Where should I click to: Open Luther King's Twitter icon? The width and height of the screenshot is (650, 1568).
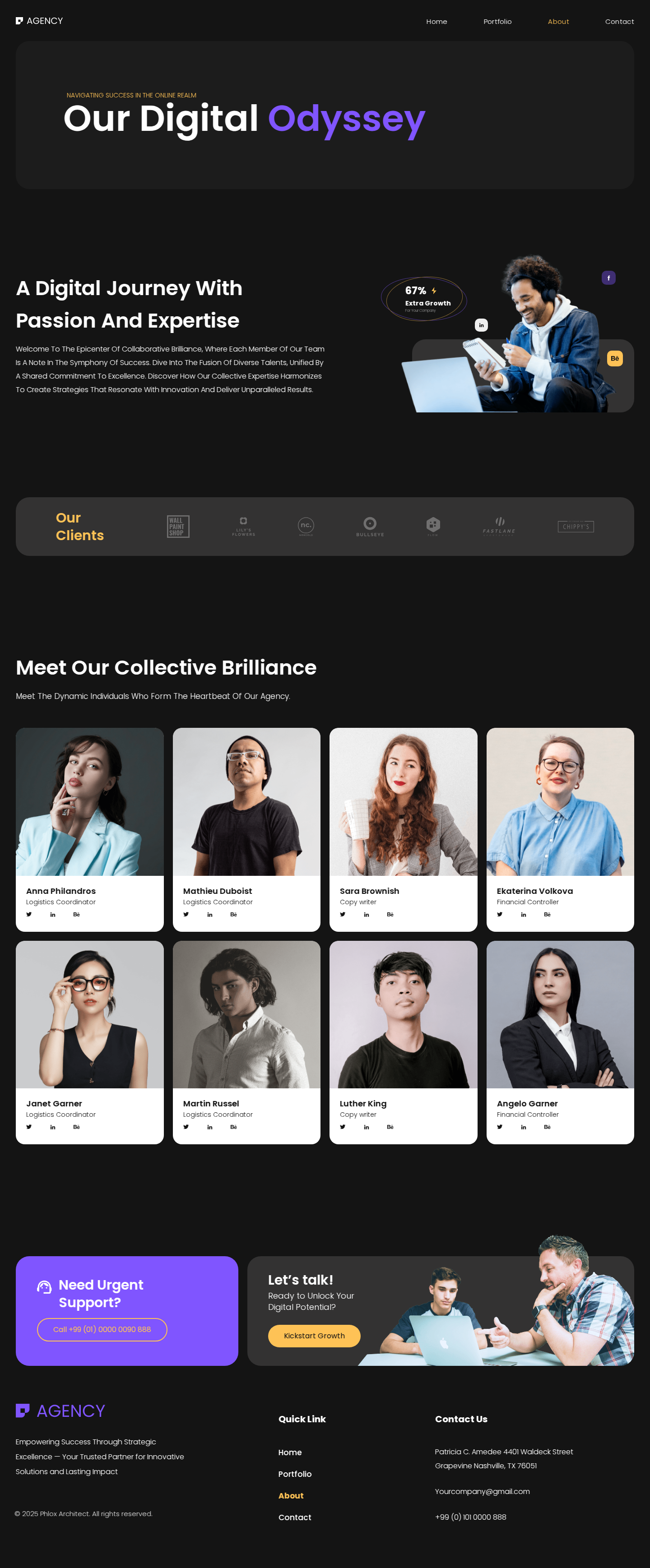pos(342,1127)
